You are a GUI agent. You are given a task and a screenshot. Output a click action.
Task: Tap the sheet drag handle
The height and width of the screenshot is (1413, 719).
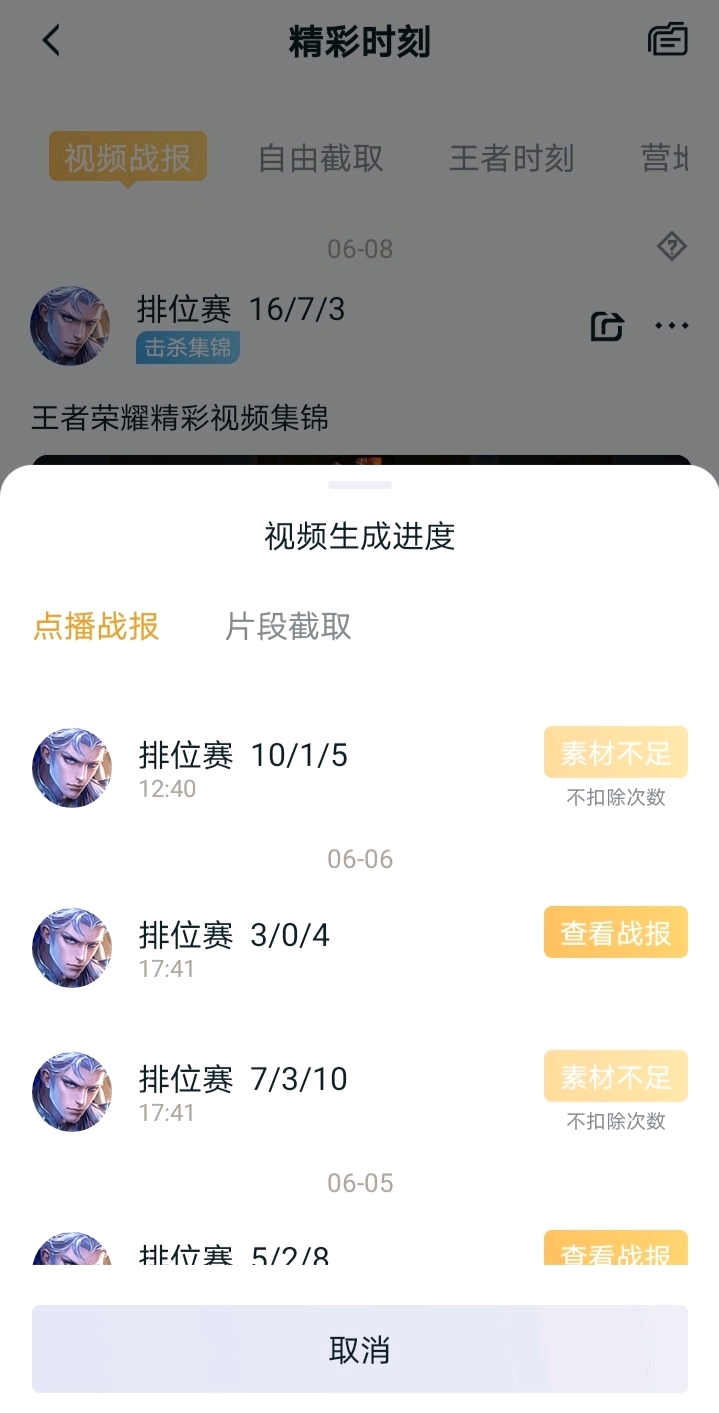click(359, 485)
